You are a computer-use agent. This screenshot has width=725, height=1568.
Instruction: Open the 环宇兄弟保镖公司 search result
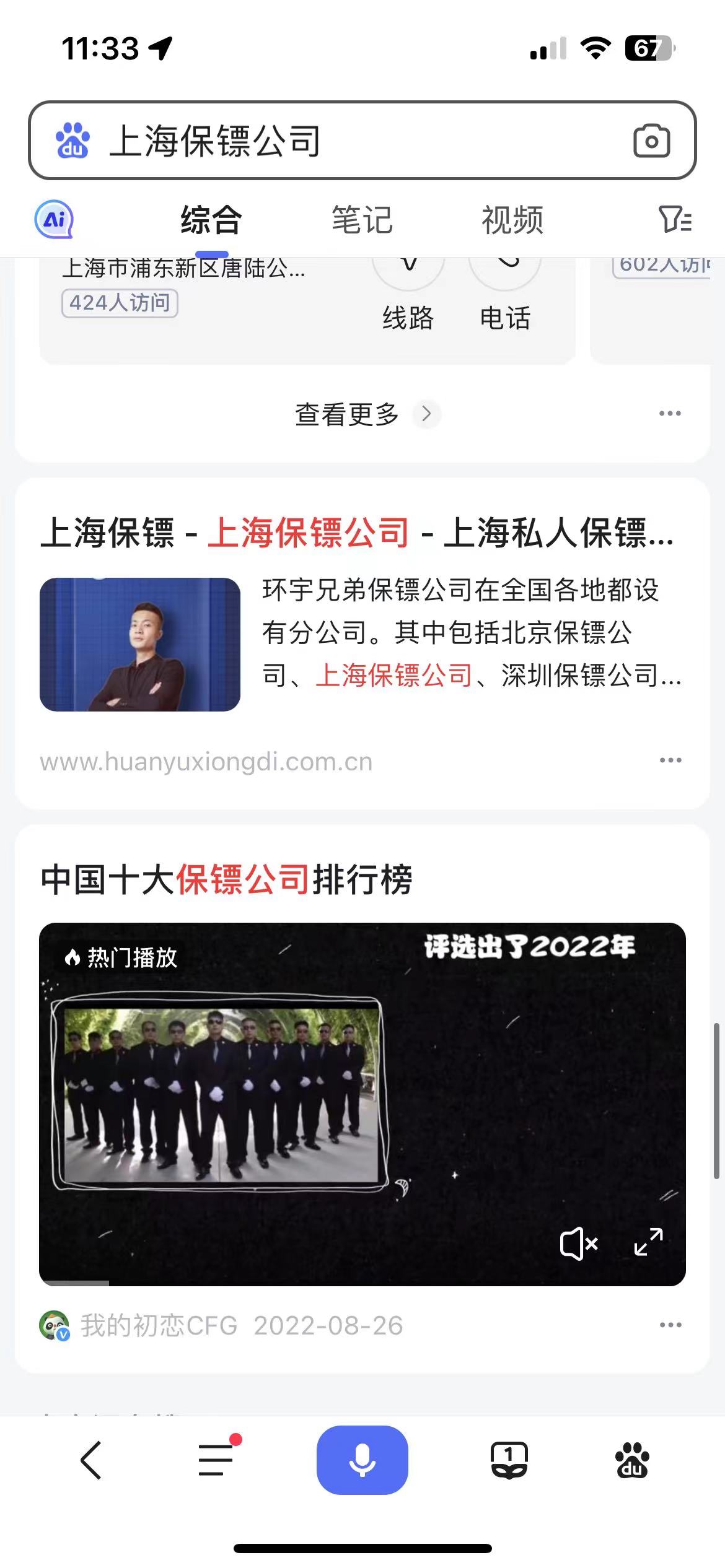[356, 533]
